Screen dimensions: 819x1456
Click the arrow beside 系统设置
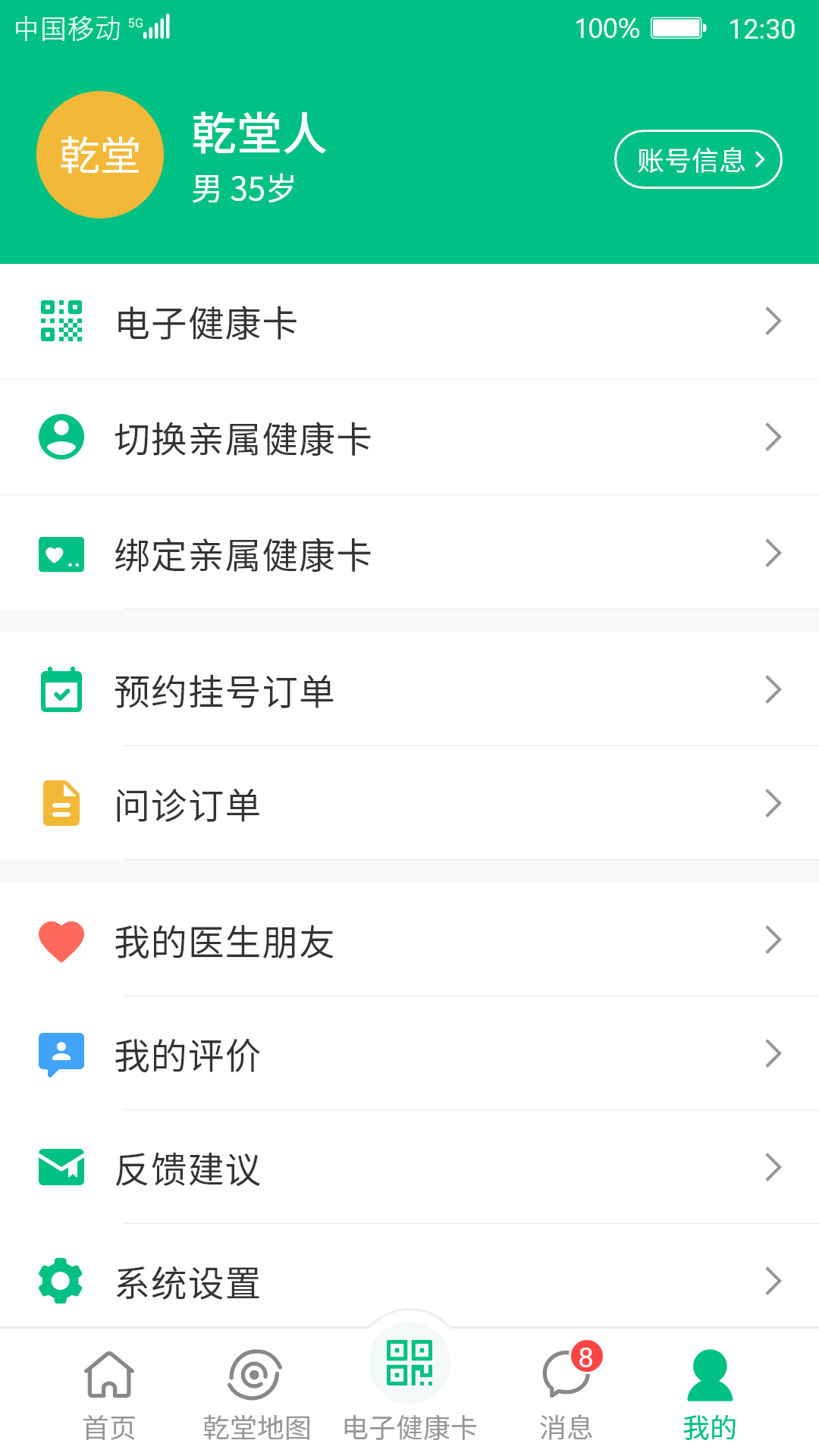[x=773, y=1282]
